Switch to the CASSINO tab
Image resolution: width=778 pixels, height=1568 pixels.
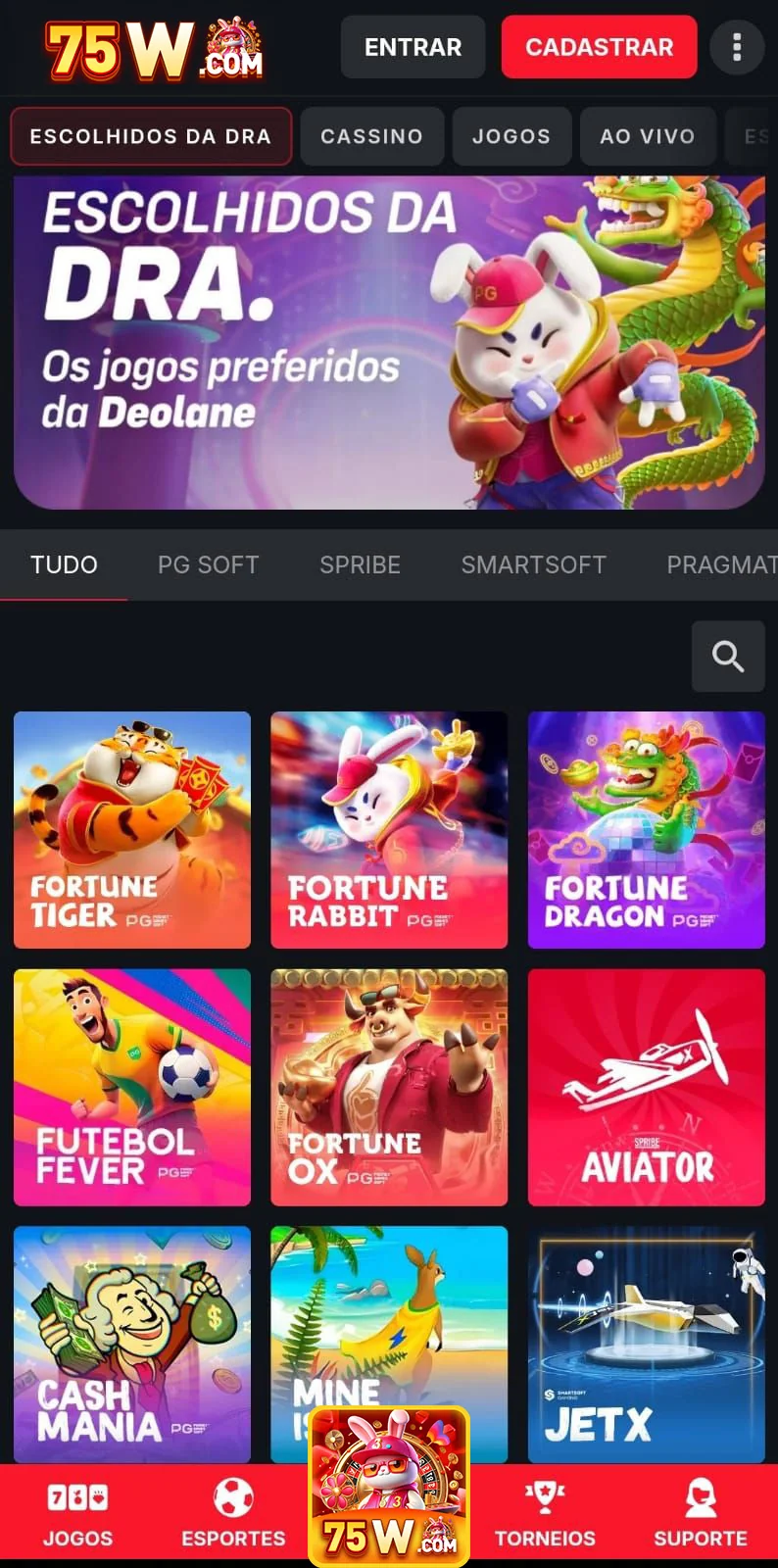(371, 136)
